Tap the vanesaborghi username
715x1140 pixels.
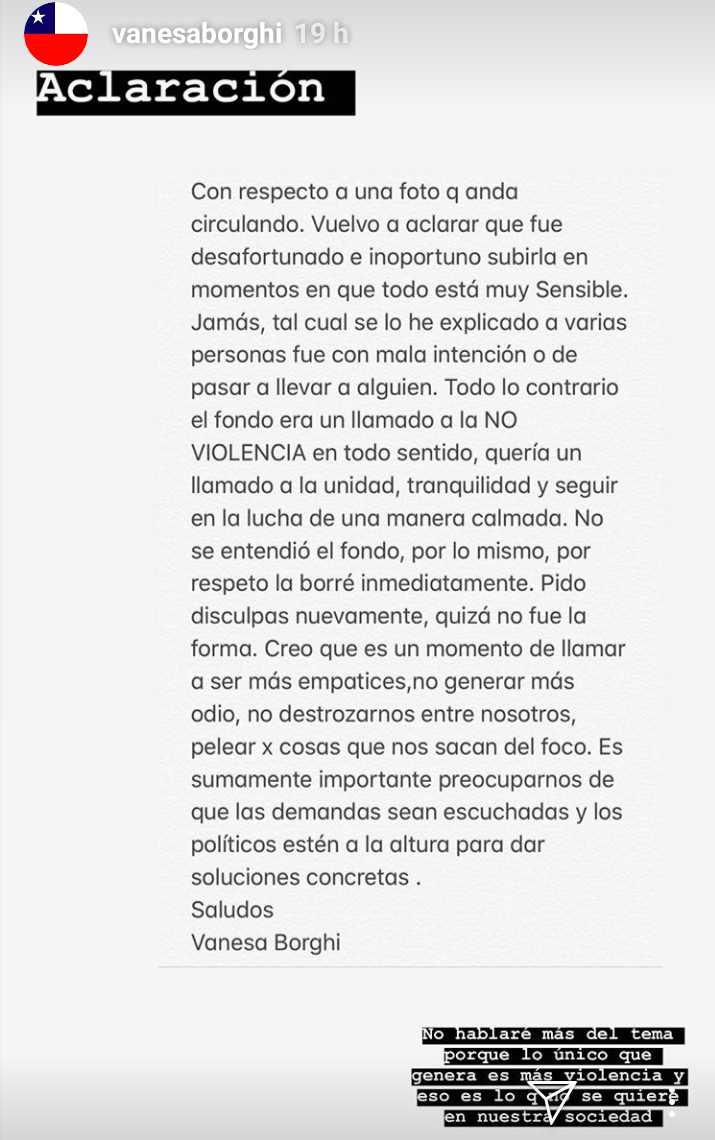tap(198, 34)
